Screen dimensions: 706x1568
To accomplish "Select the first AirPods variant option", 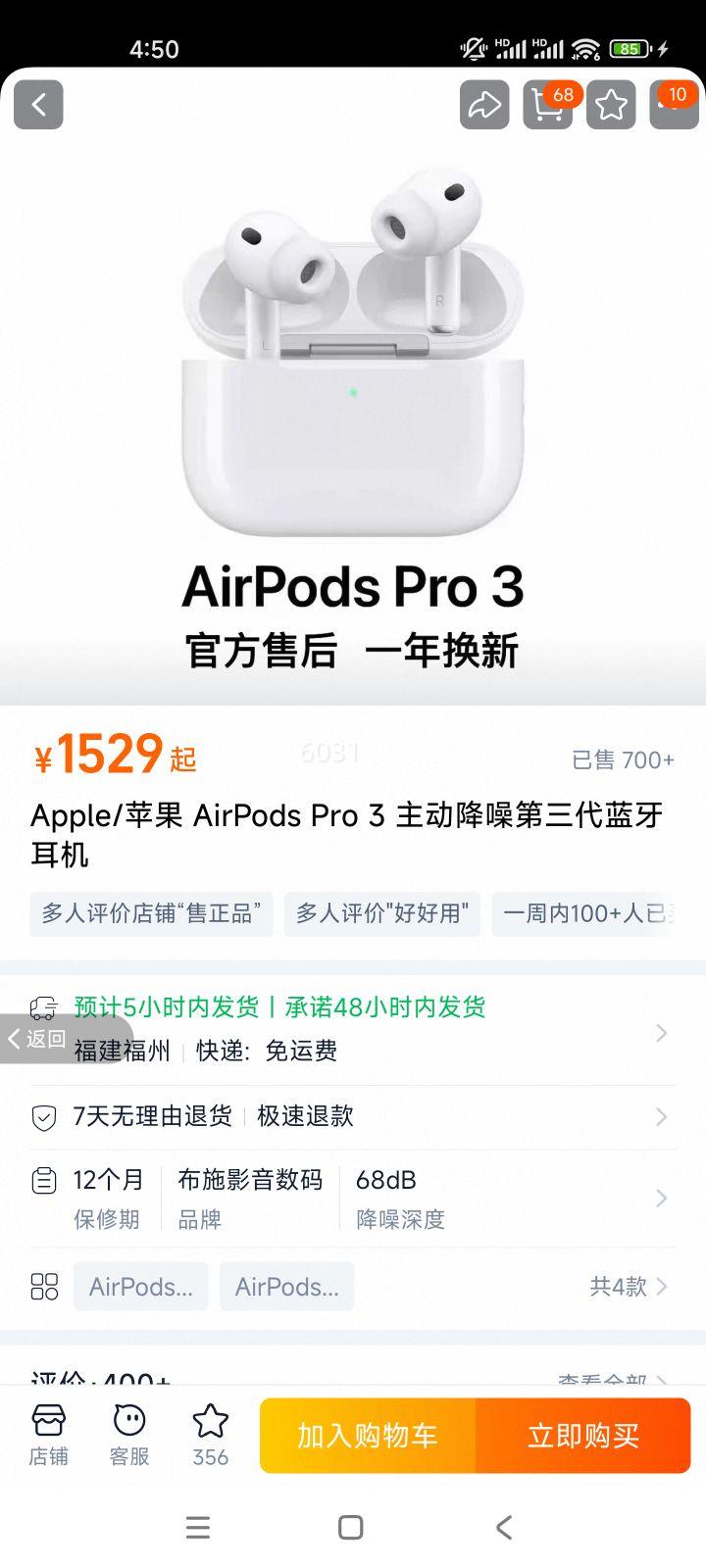I will (140, 1286).
